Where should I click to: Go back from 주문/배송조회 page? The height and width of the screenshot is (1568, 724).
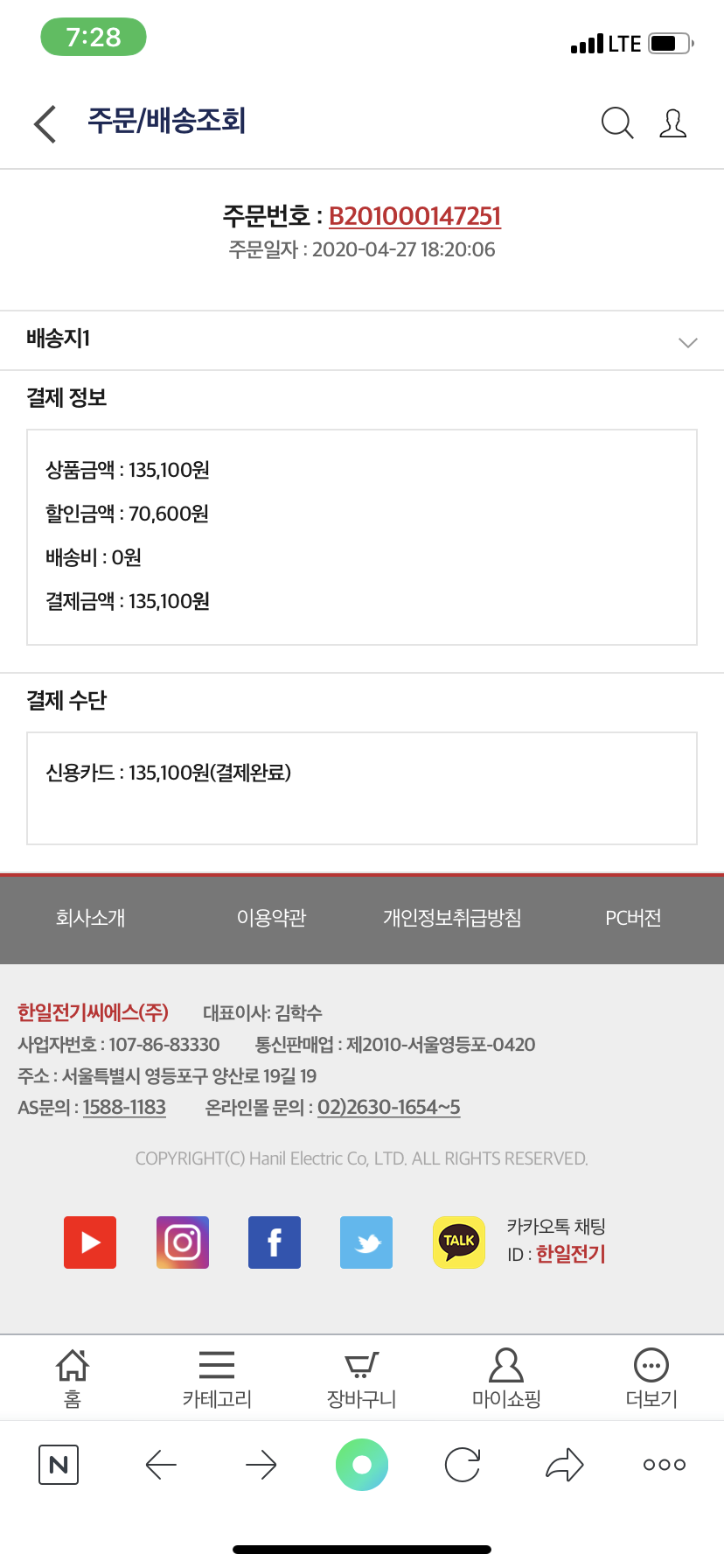pyautogui.click(x=45, y=123)
